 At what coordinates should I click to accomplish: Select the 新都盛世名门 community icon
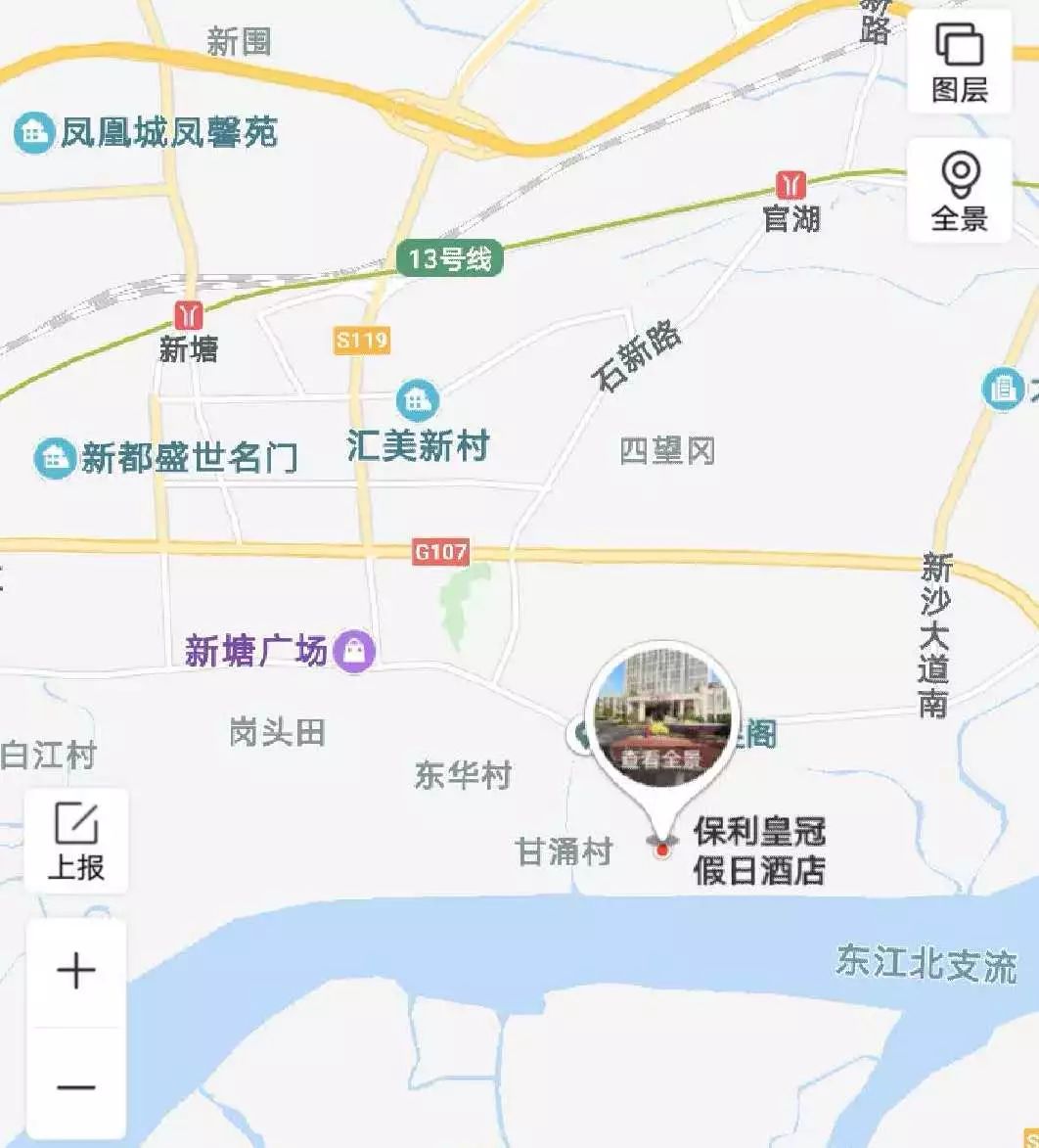(x=55, y=453)
